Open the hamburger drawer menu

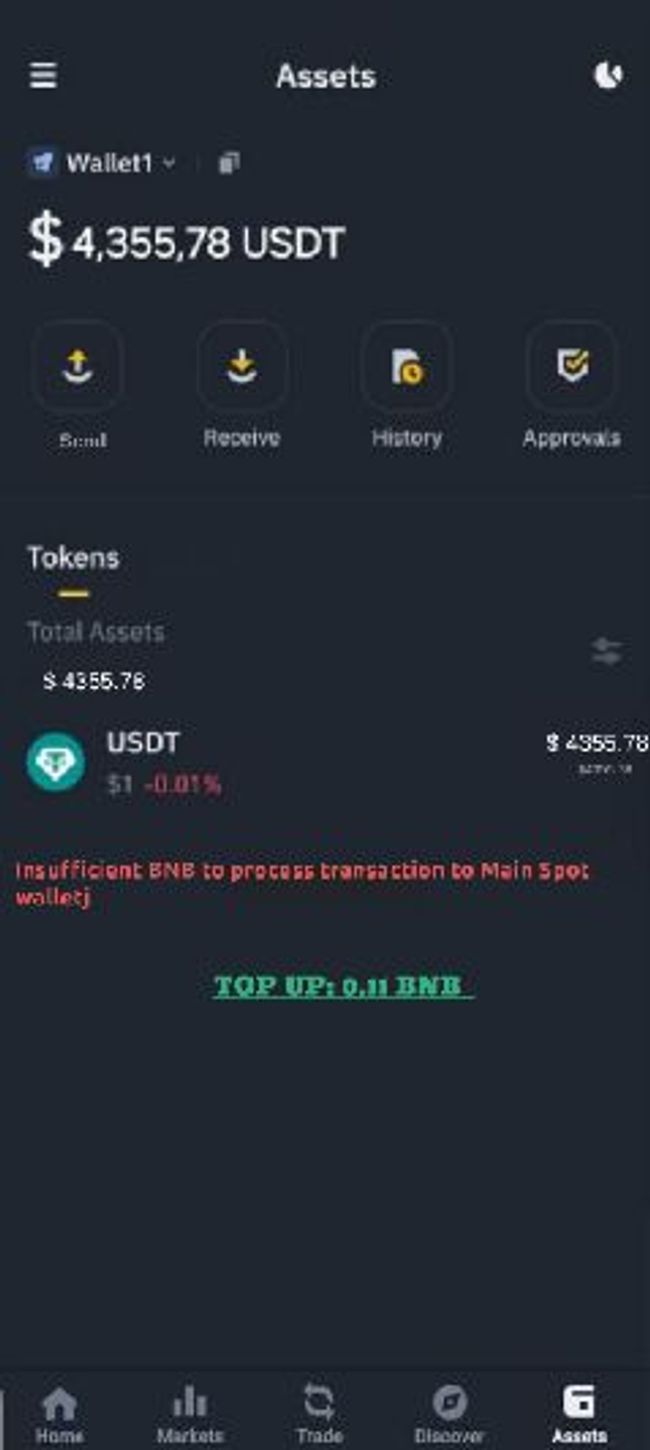pyautogui.click(x=43, y=75)
